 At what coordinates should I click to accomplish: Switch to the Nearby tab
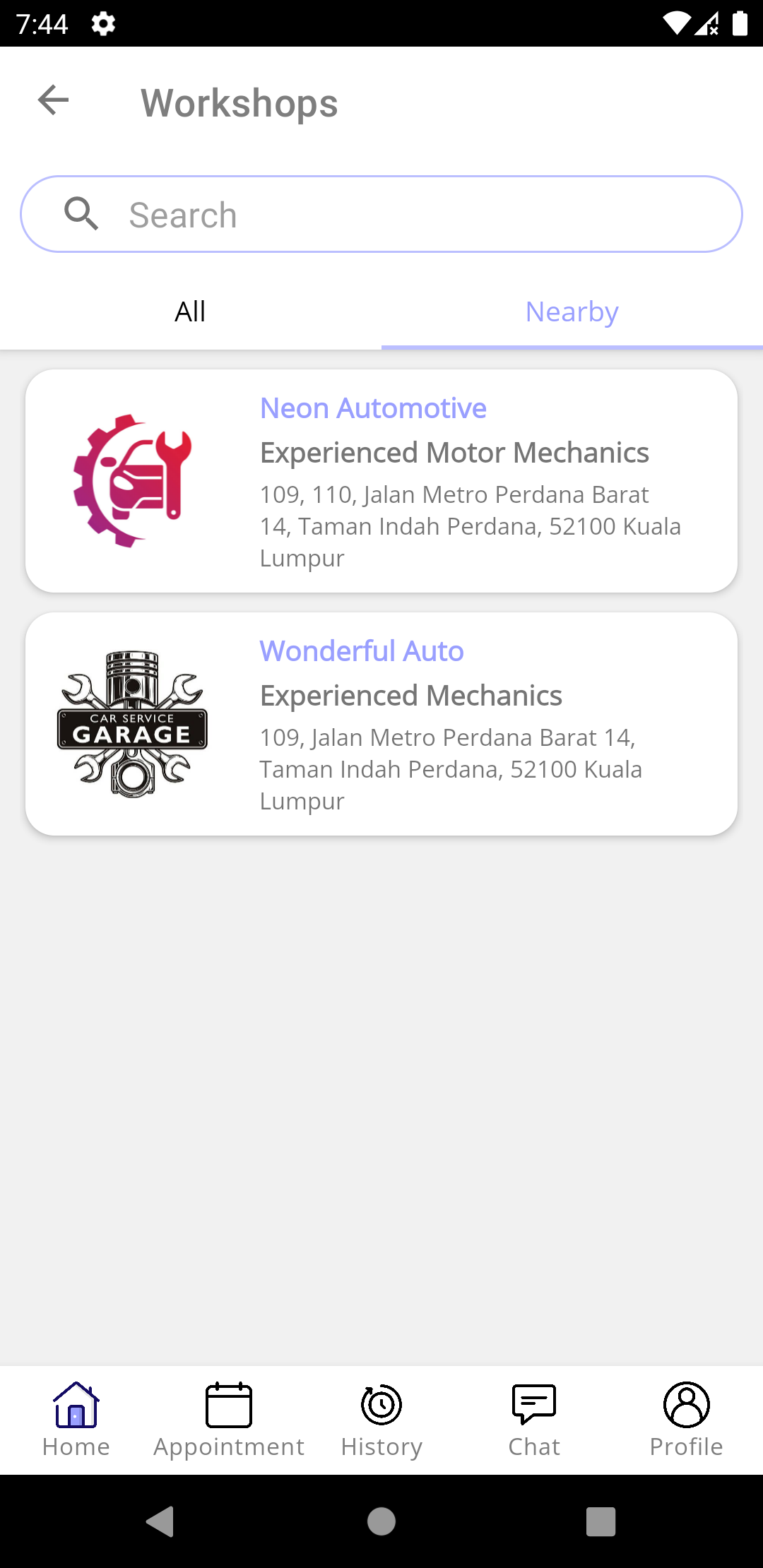(x=572, y=311)
